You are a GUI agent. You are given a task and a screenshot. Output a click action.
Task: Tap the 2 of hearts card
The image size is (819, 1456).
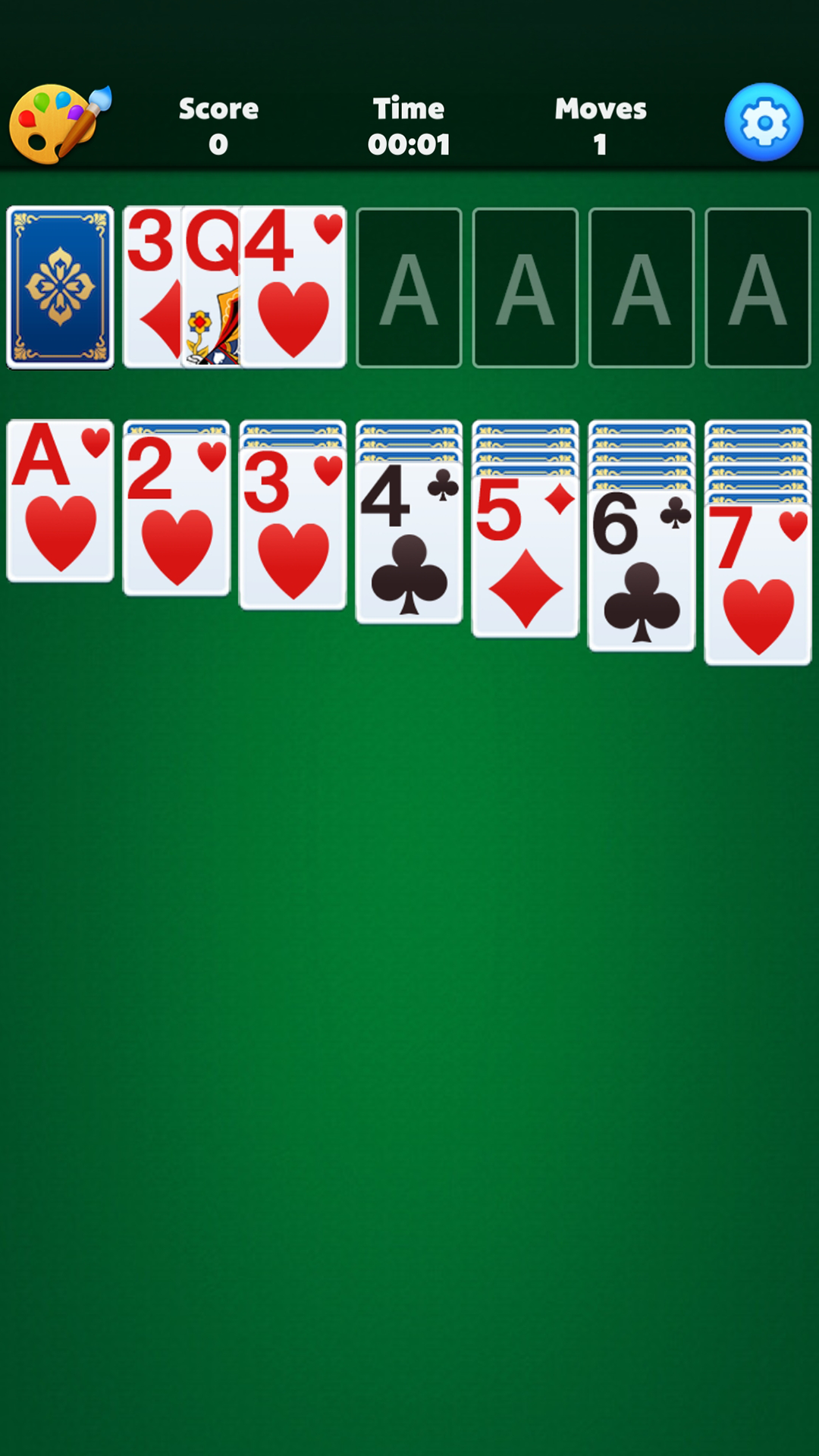(177, 515)
